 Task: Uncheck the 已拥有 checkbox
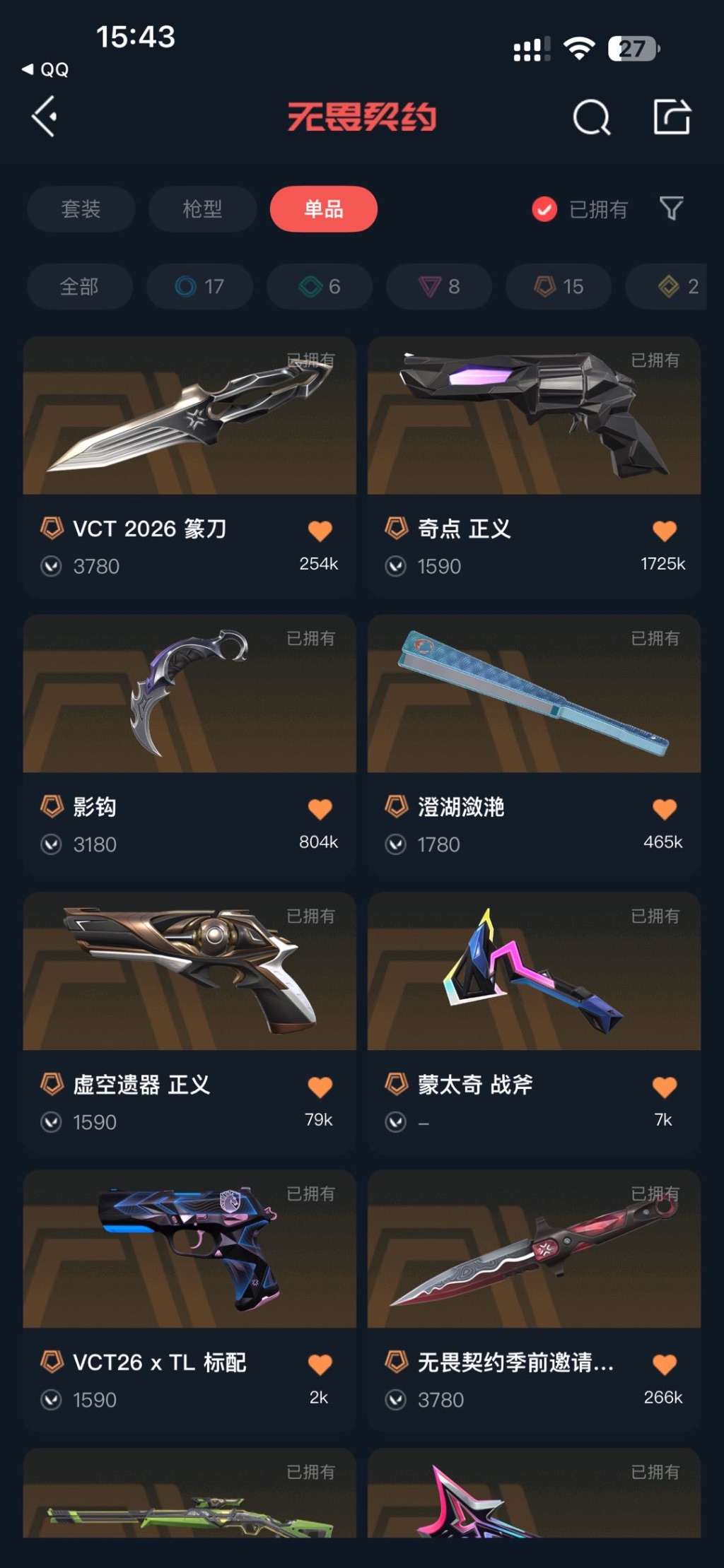[544, 209]
